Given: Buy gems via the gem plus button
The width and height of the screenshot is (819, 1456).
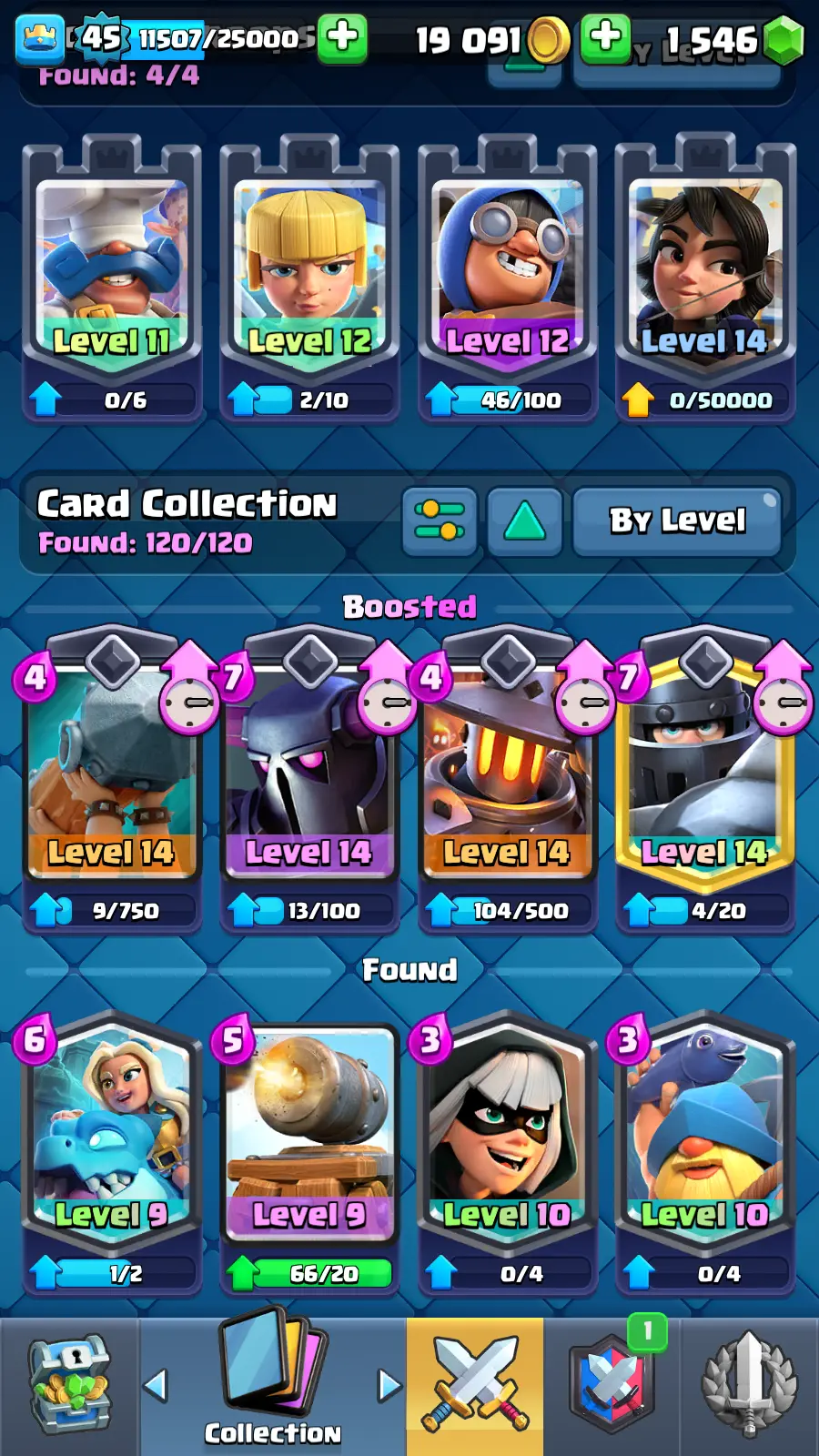Looking at the screenshot, I should (x=342, y=38).
